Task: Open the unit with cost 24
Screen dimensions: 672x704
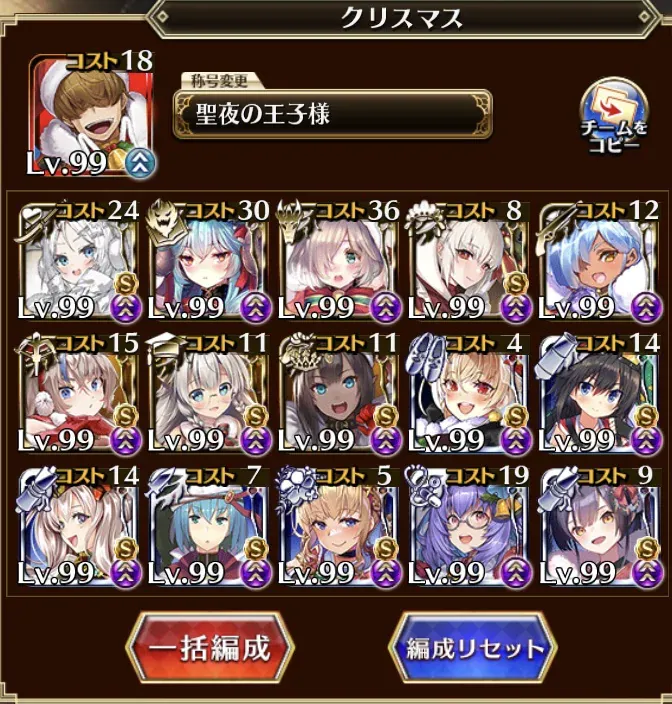Action: (78, 260)
